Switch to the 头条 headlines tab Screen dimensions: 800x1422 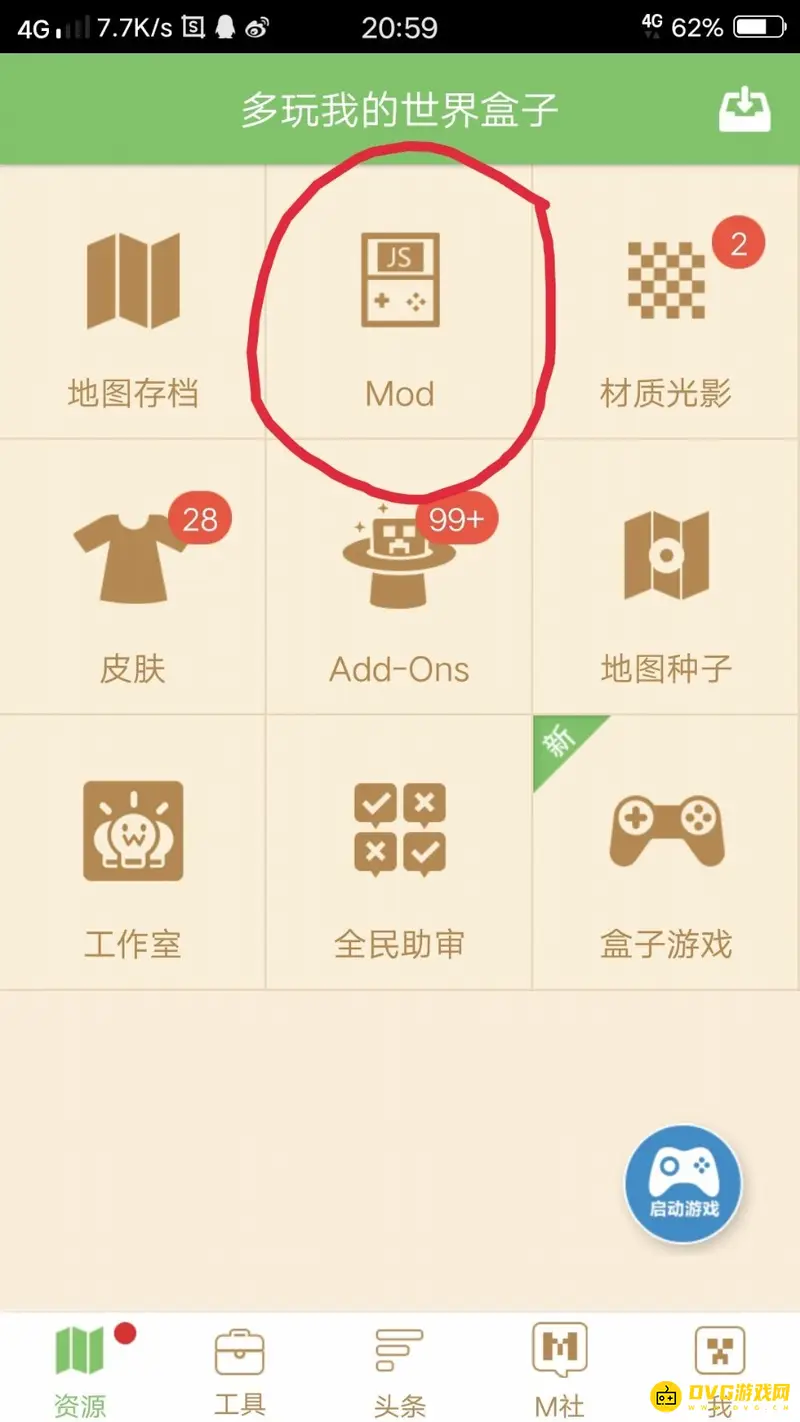400,1367
